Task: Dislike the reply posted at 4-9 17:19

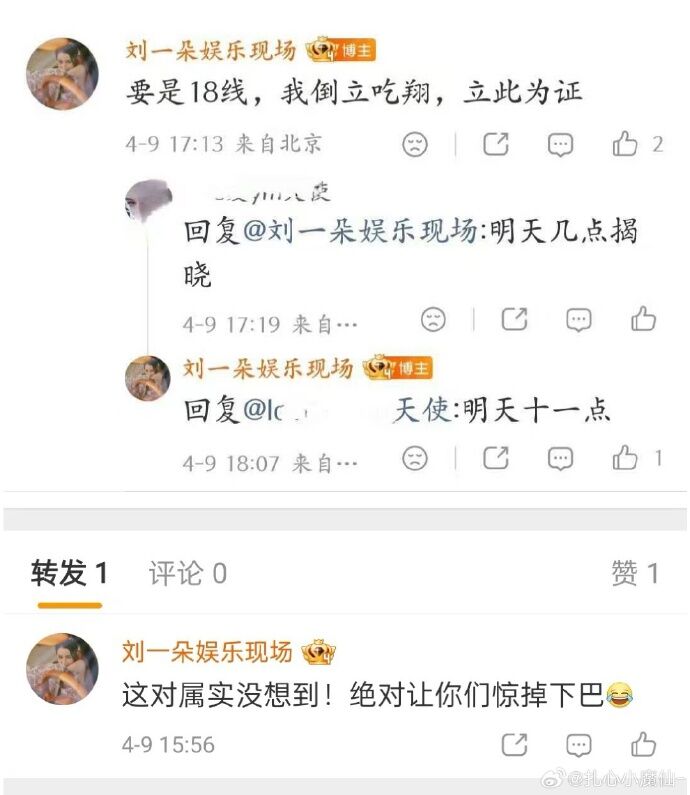Action: (x=433, y=319)
